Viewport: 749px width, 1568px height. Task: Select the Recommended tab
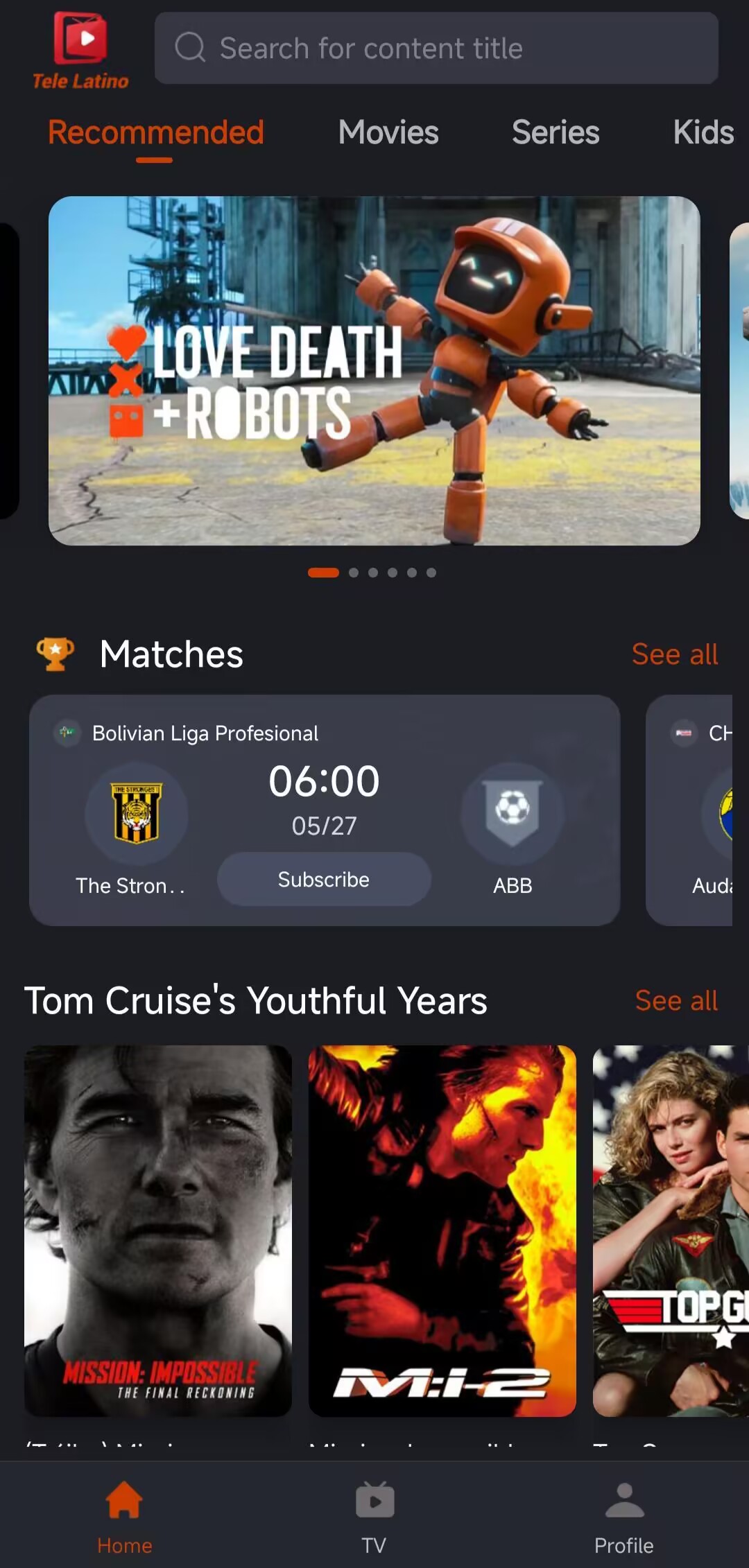(x=155, y=132)
